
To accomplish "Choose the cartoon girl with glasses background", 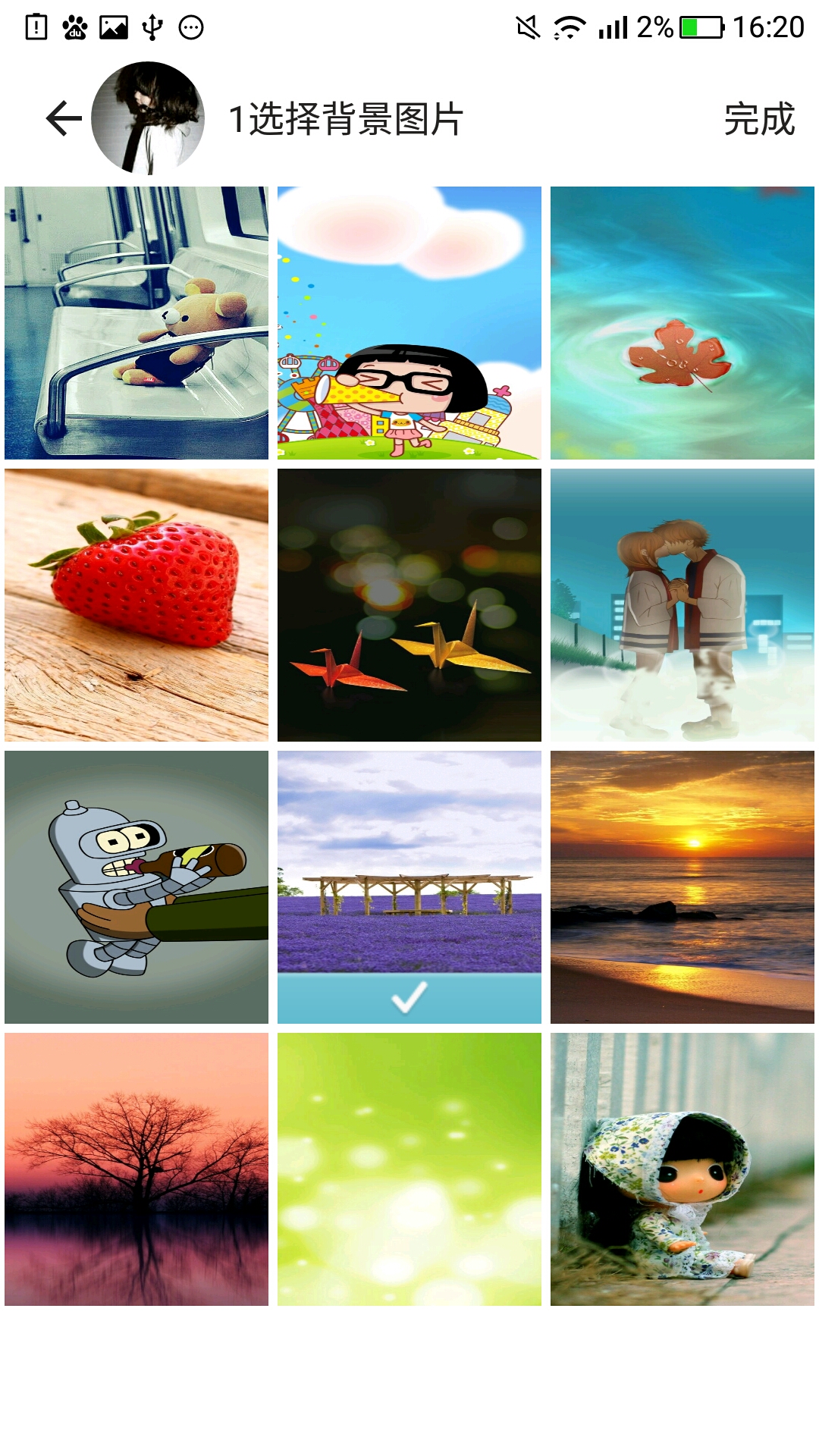I will [409, 323].
